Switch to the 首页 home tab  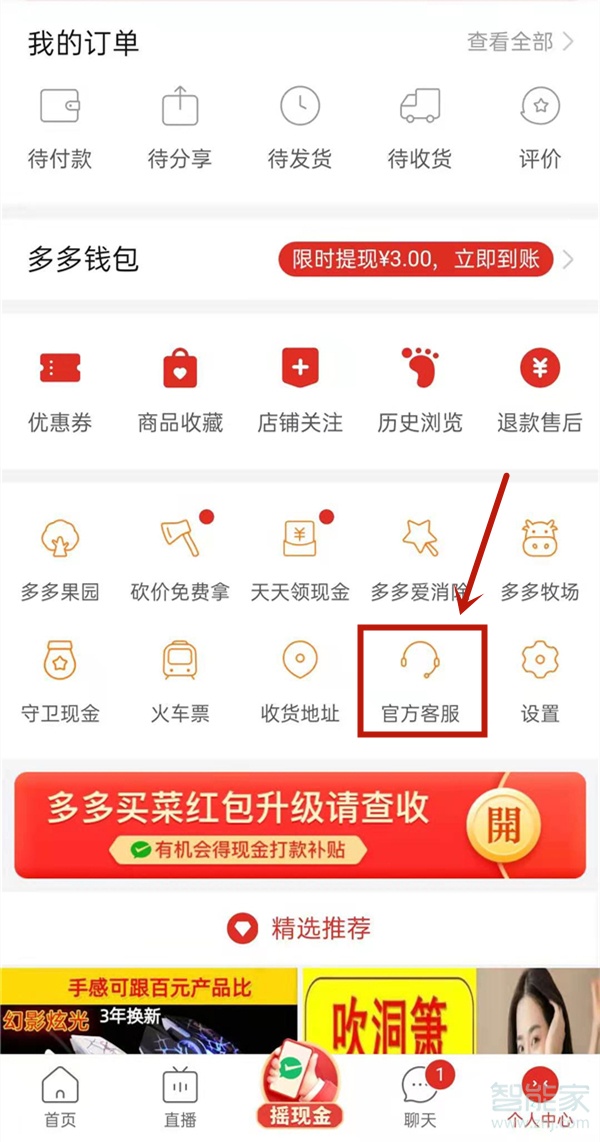click(x=60, y=1097)
